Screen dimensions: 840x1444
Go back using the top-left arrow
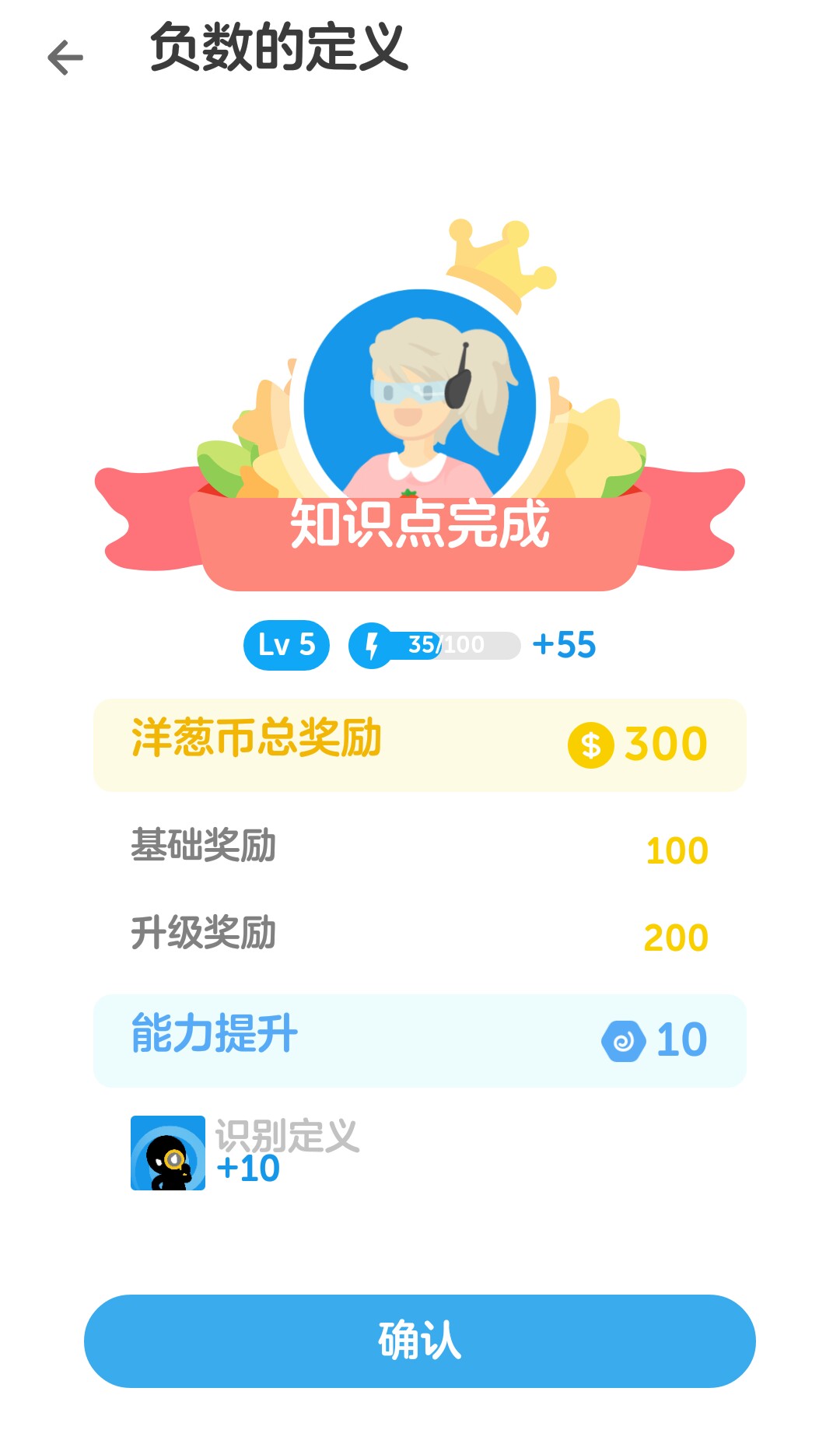click(x=65, y=58)
